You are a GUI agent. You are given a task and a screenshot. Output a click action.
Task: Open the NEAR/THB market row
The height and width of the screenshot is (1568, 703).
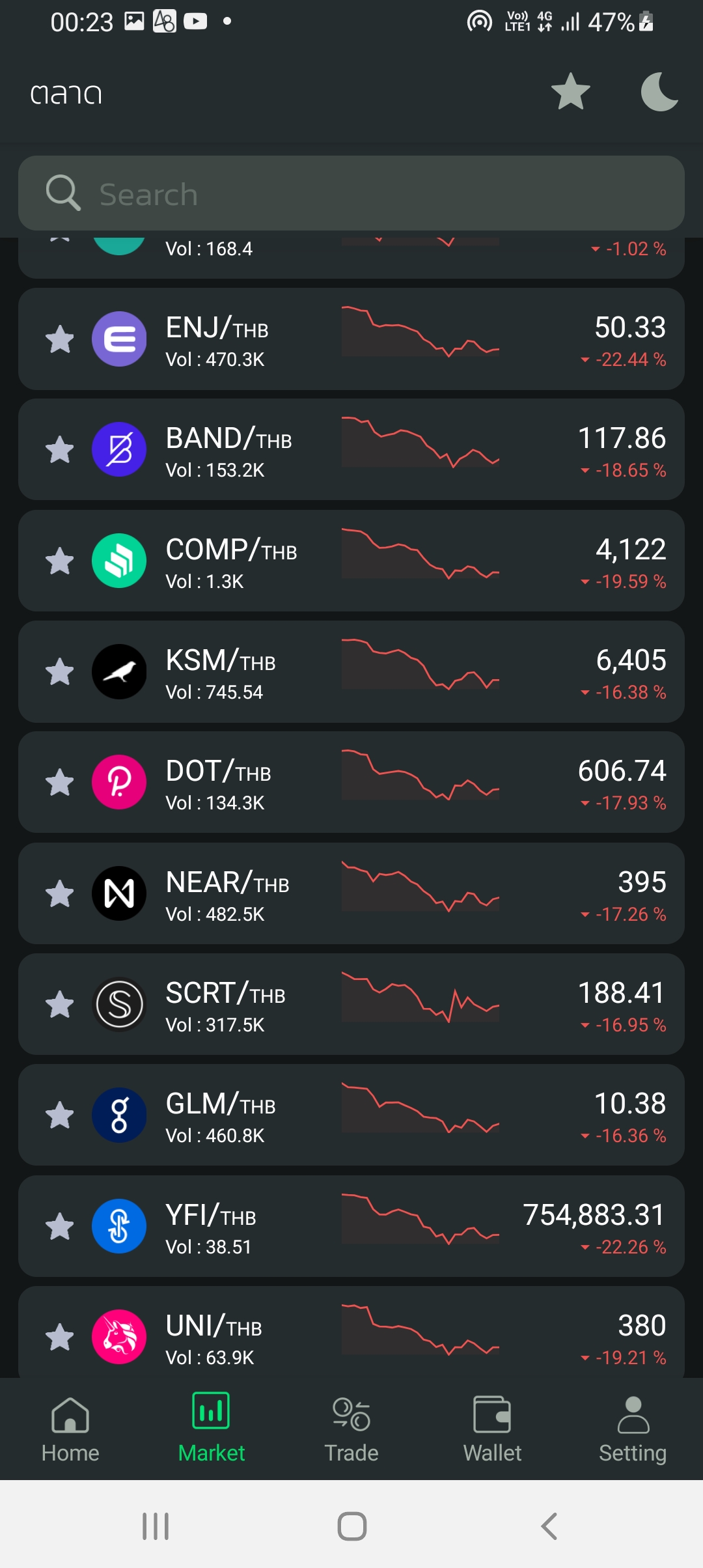[x=351, y=893]
